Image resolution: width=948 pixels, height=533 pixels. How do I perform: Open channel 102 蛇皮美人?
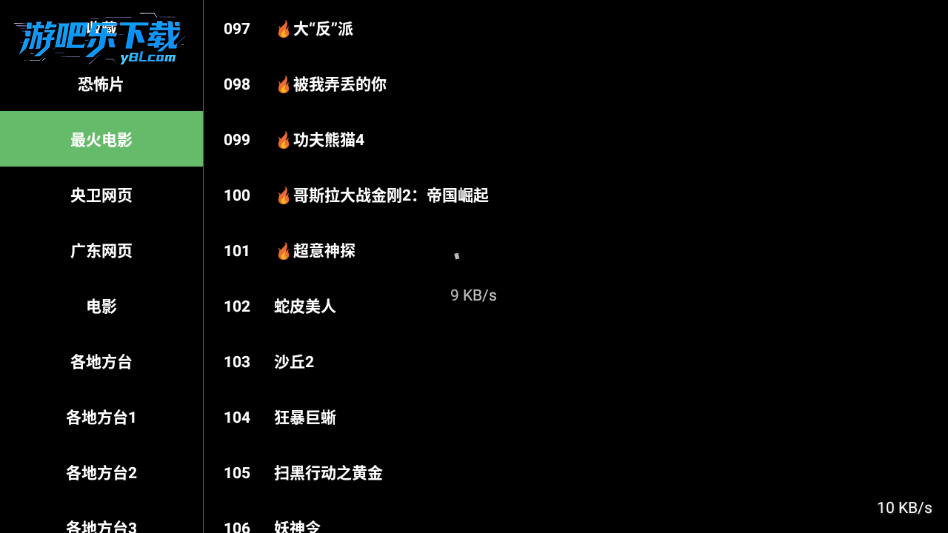(305, 307)
